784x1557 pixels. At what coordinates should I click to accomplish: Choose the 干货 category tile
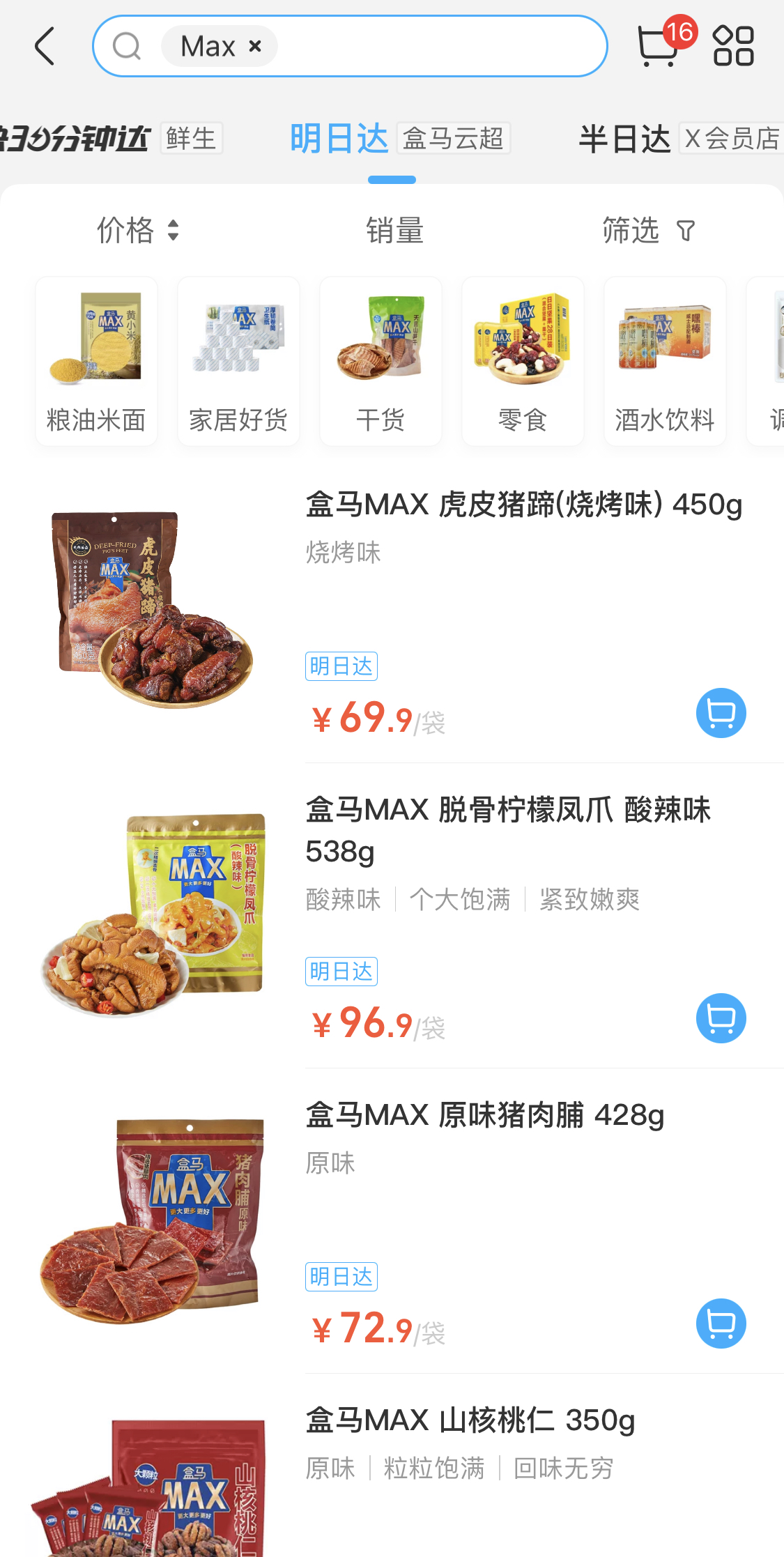[381, 361]
